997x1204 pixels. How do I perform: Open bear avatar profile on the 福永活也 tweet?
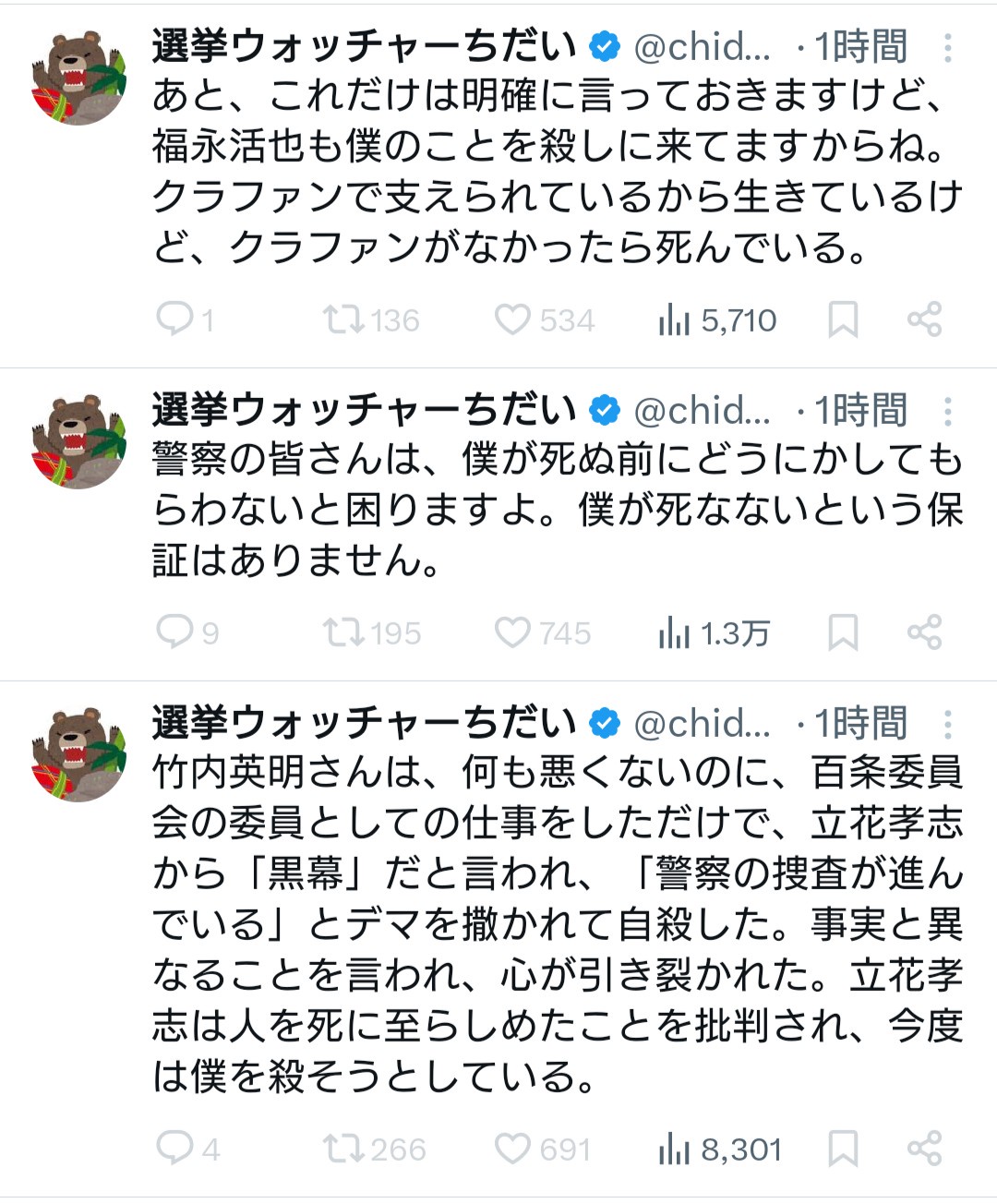78,78
